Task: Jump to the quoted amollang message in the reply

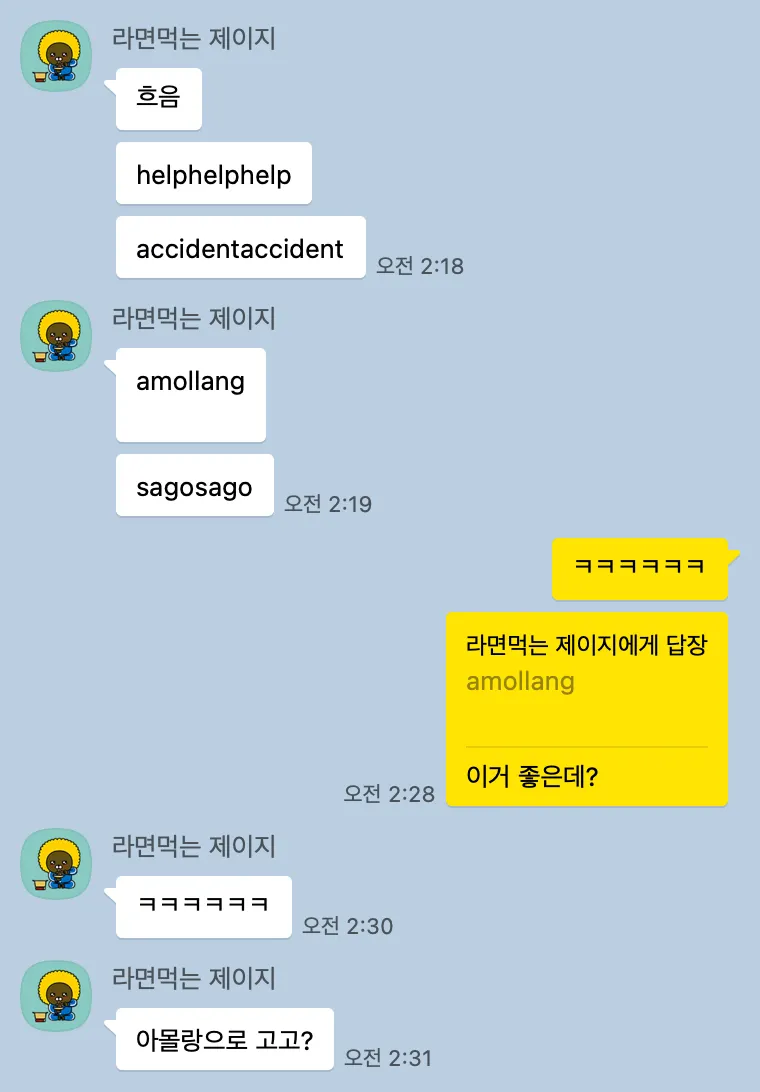Action: pos(520,682)
